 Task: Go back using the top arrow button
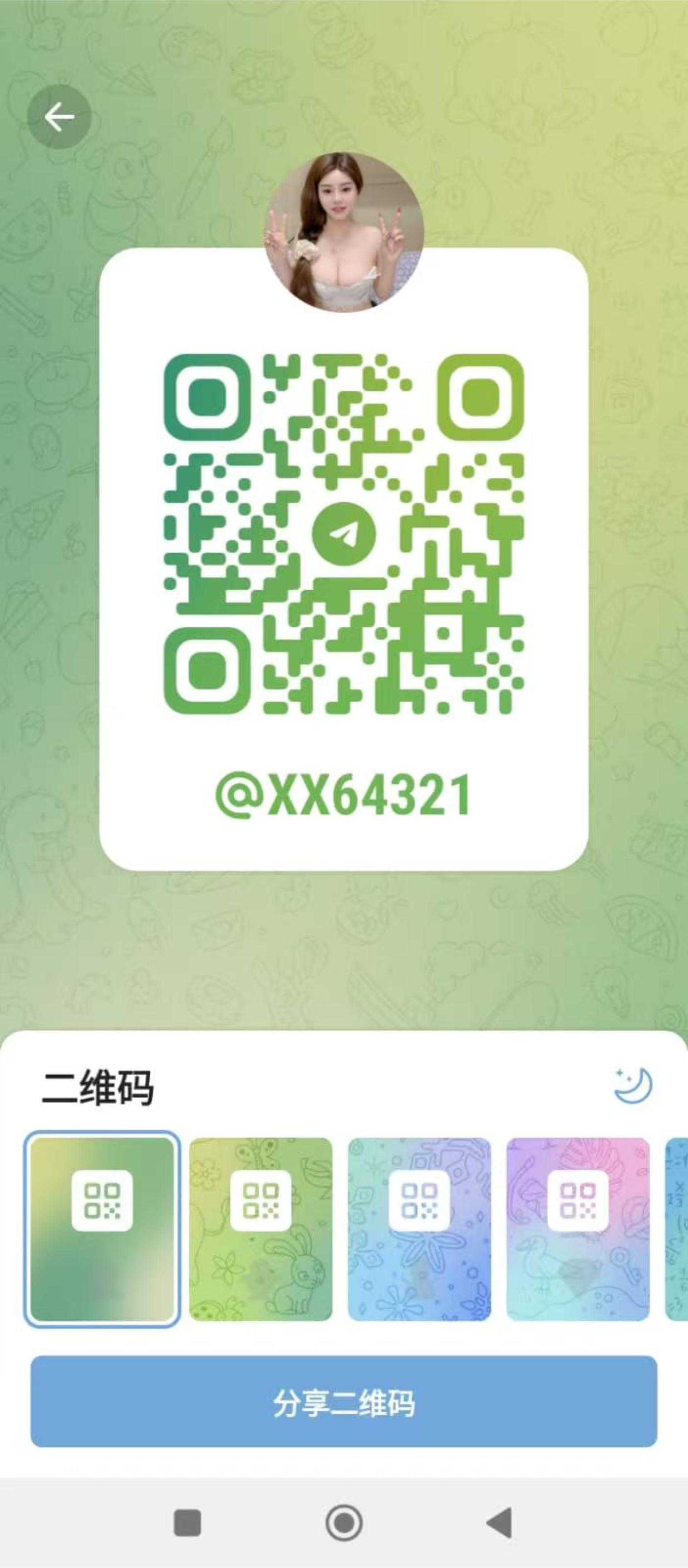59,116
